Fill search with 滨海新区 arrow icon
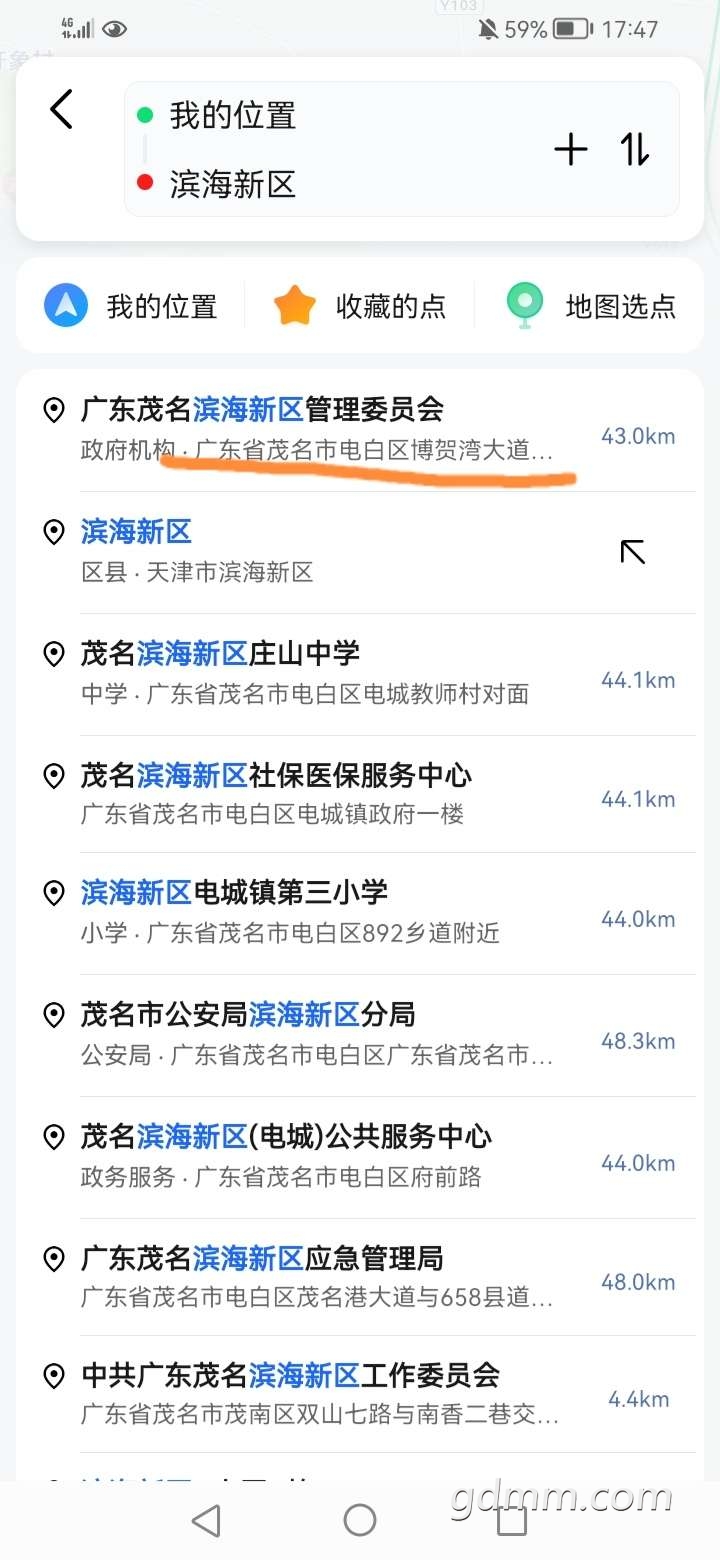720x1560 pixels. pyautogui.click(x=632, y=552)
